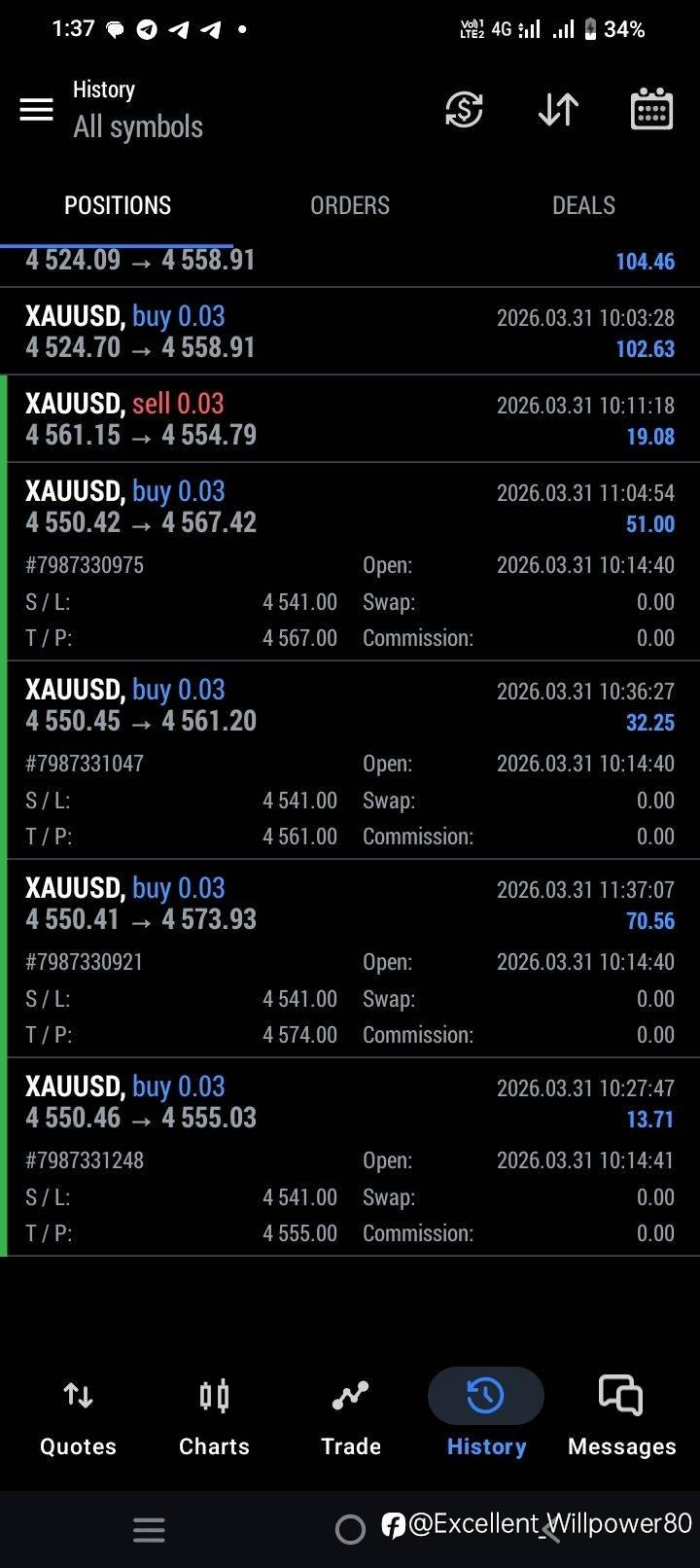
Task: Open the sort arrows option
Action: pos(558,109)
